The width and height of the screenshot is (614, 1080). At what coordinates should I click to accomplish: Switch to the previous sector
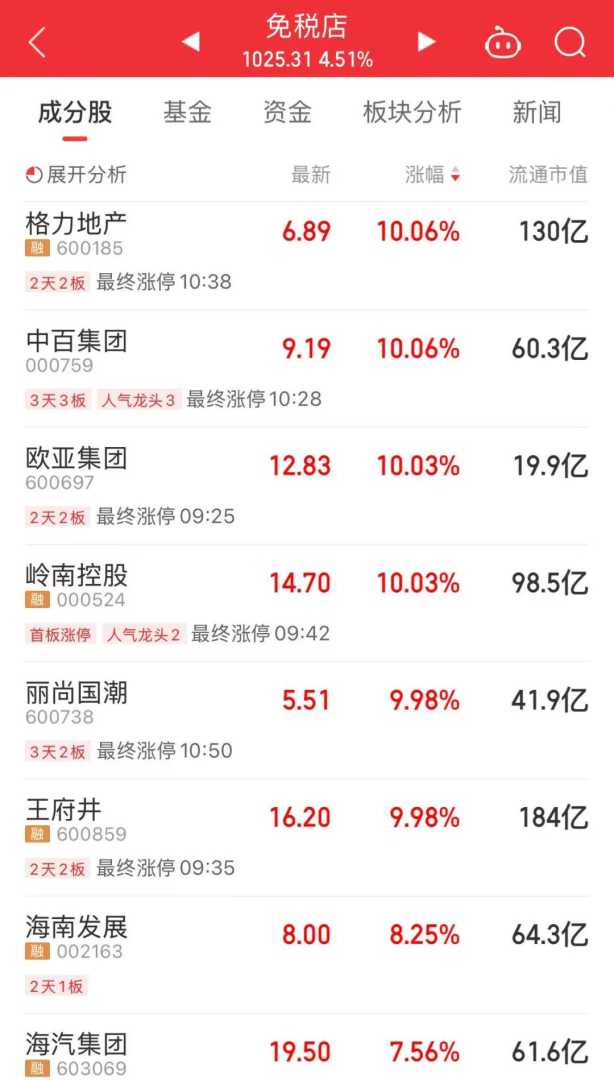[x=191, y=41]
